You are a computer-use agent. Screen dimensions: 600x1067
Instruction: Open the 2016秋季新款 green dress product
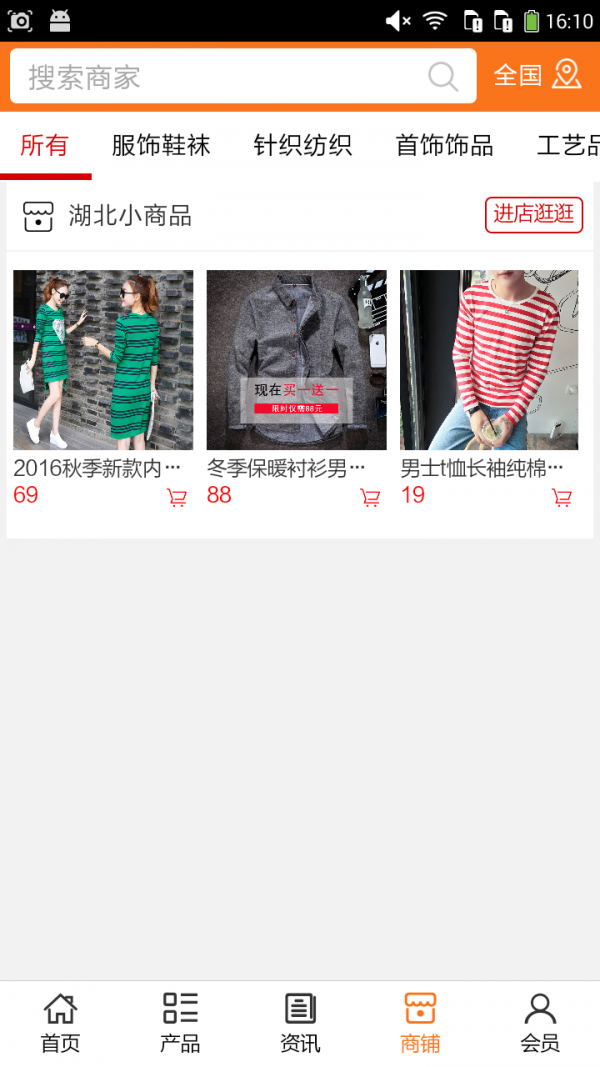click(x=103, y=360)
